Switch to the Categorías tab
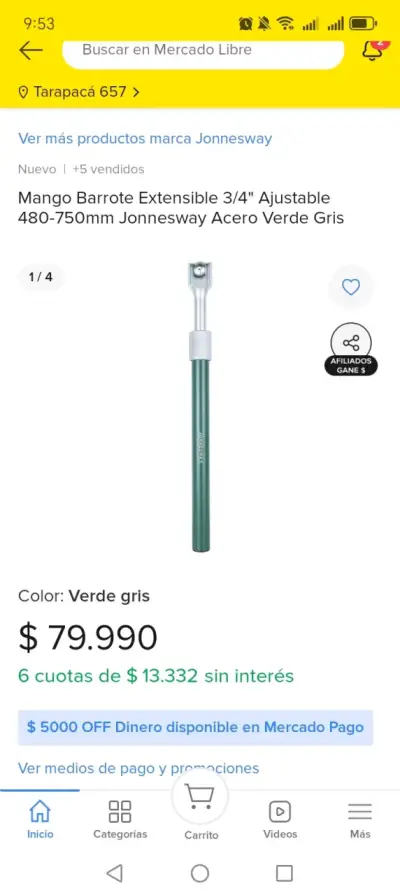400x895 pixels. pyautogui.click(x=120, y=819)
